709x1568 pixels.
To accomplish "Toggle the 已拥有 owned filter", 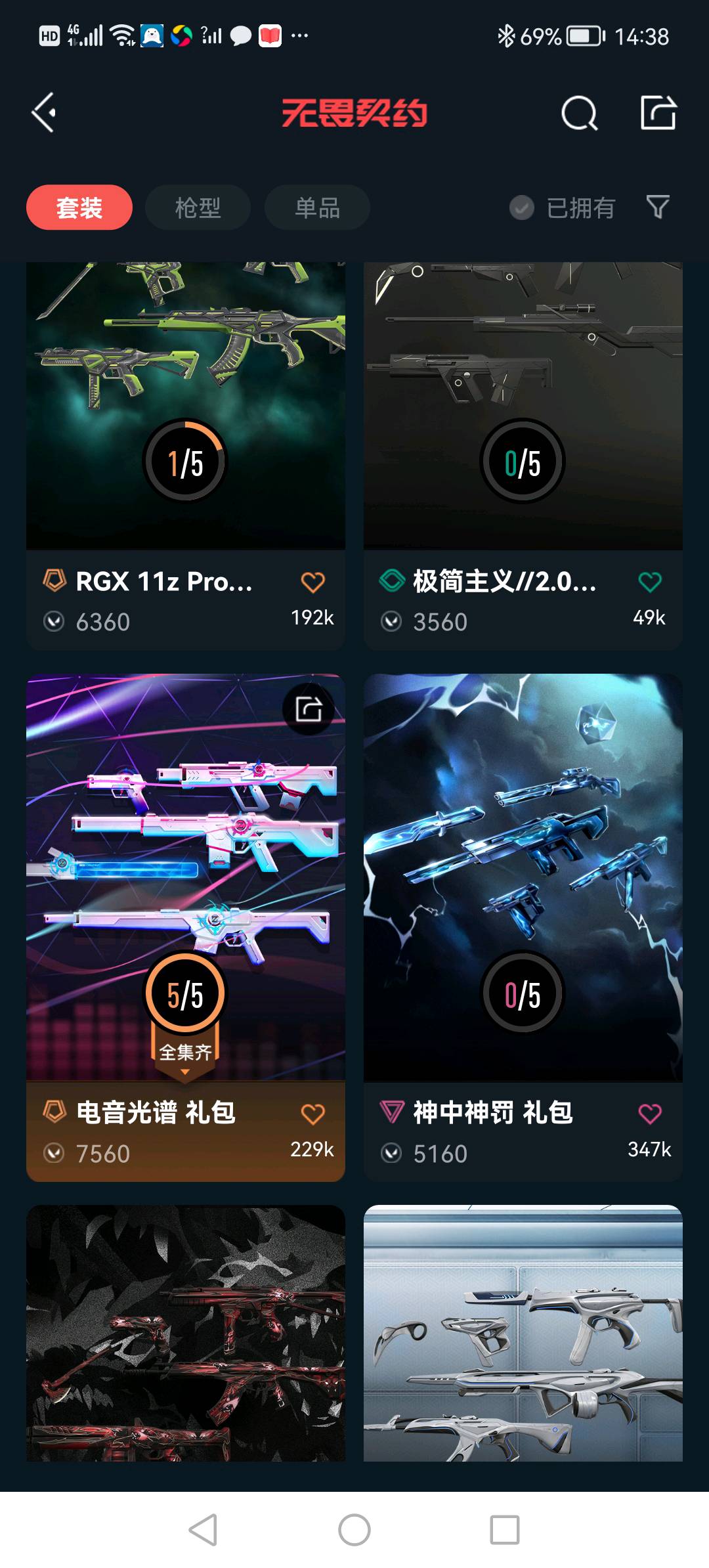I will 563,208.
